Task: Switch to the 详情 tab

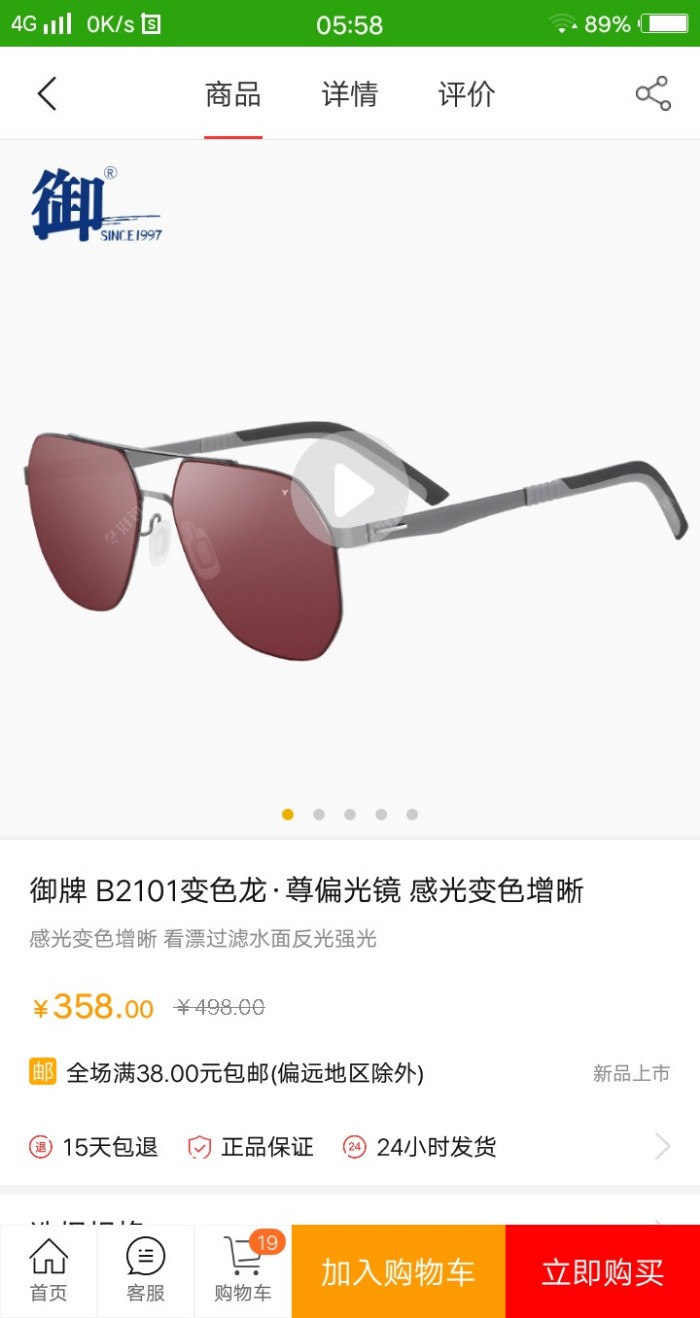Action: click(x=349, y=94)
